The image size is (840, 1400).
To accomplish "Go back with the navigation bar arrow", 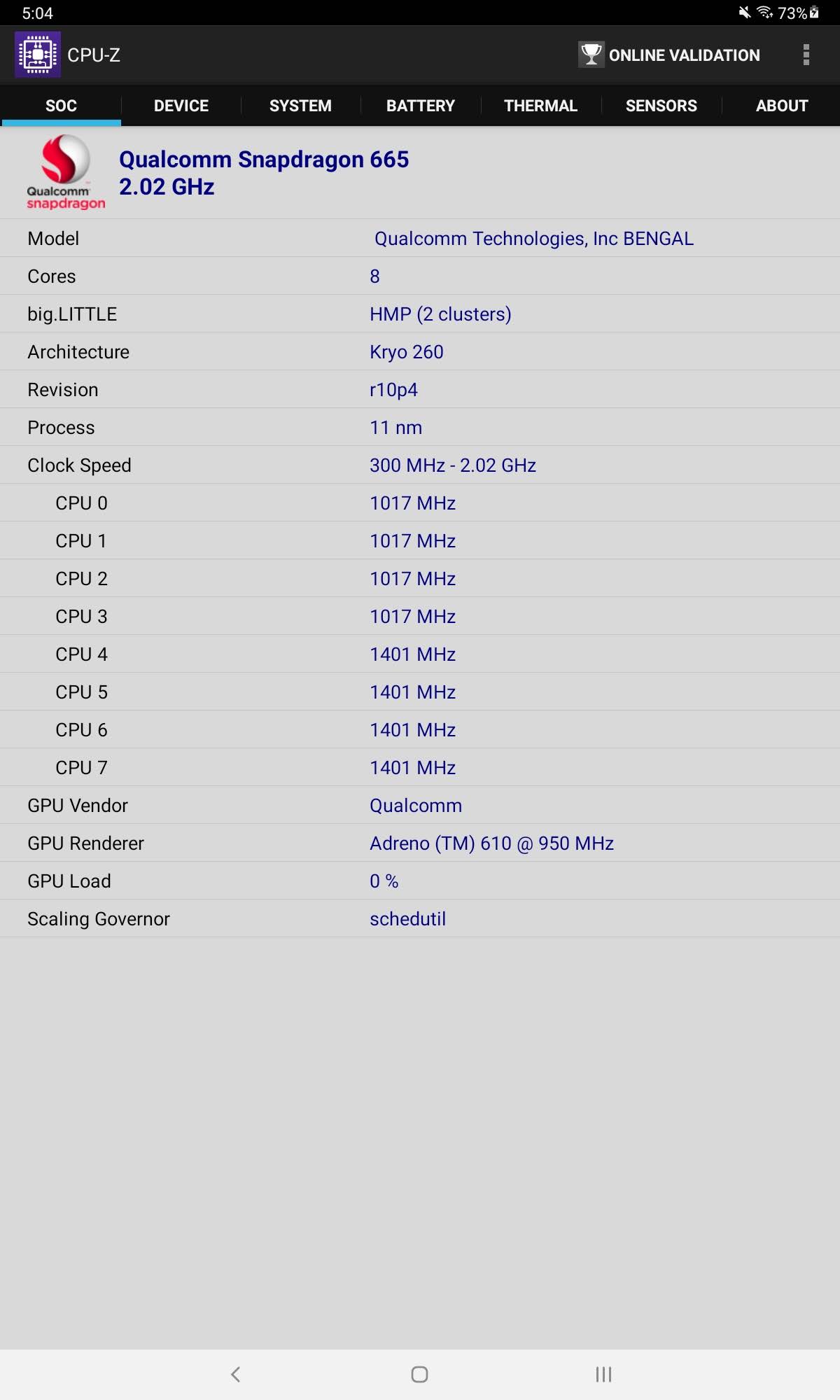I will coord(236,1374).
